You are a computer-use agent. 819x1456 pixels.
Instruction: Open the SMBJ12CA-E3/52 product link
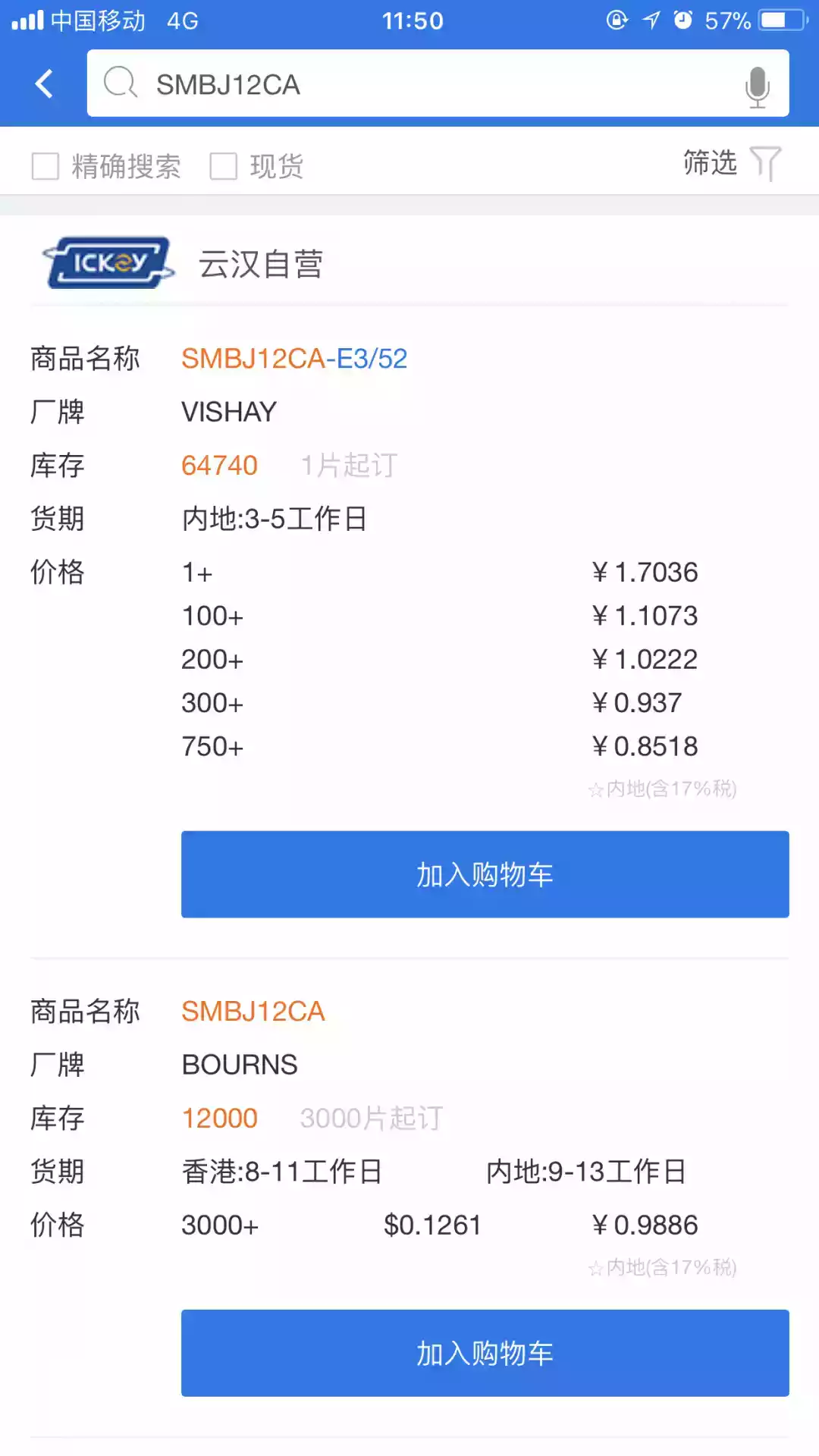pos(294,357)
